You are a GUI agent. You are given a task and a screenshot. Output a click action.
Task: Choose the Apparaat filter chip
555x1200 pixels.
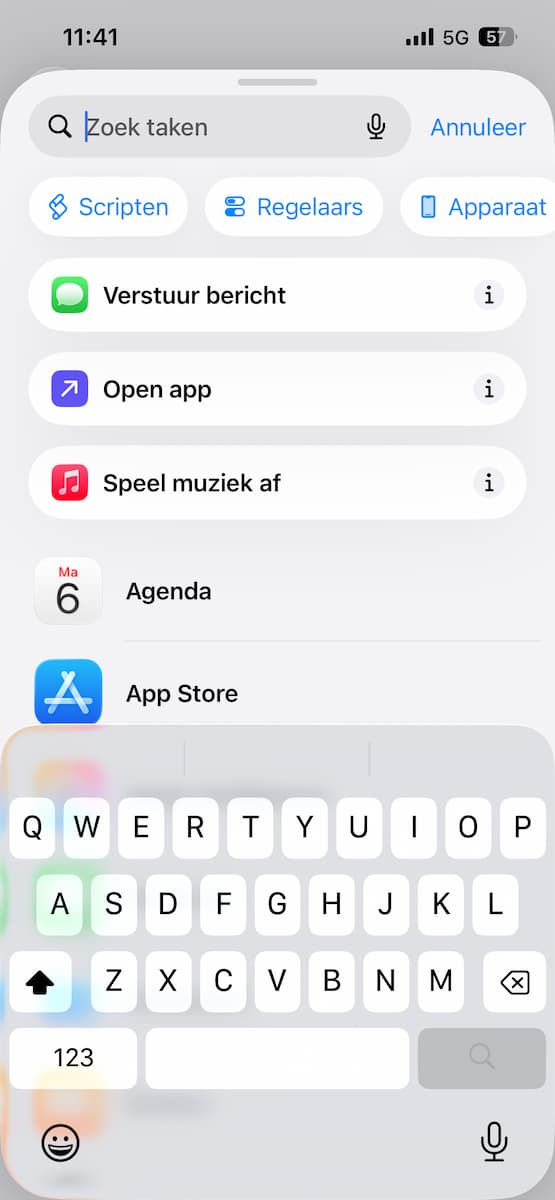pos(478,207)
